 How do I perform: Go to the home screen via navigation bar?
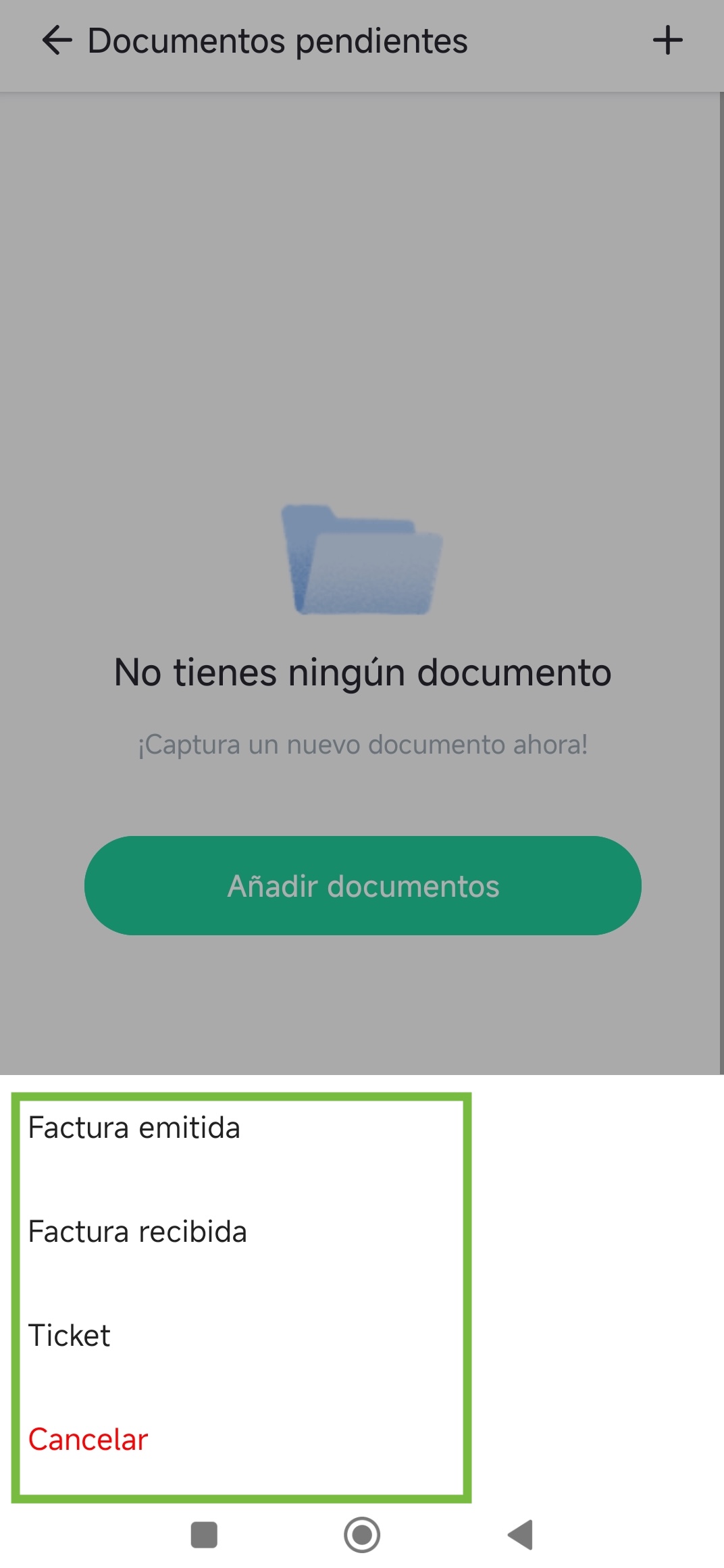click(362, 1534)
